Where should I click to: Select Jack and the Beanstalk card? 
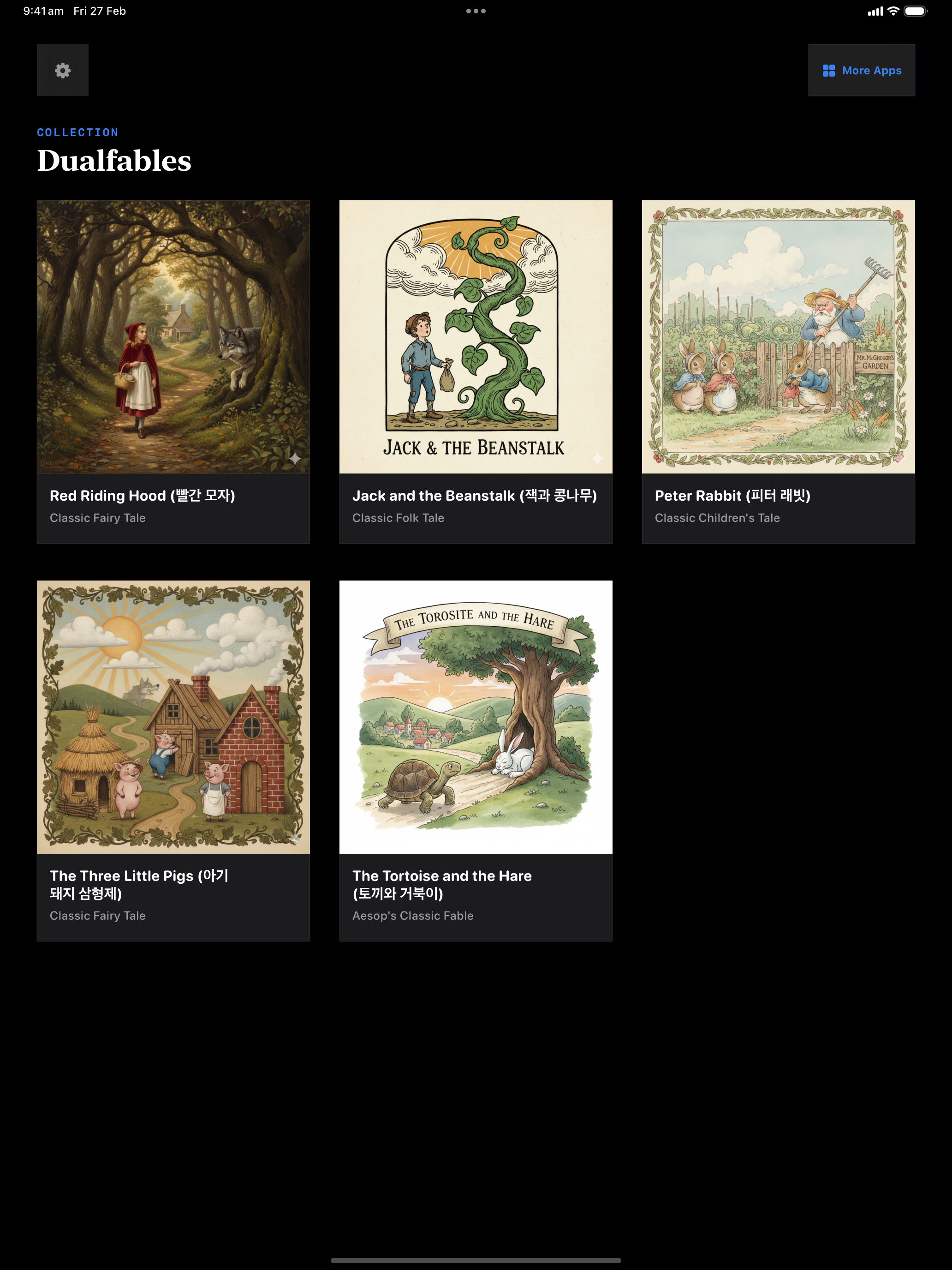pyautogui.click(x=475, y=371)
